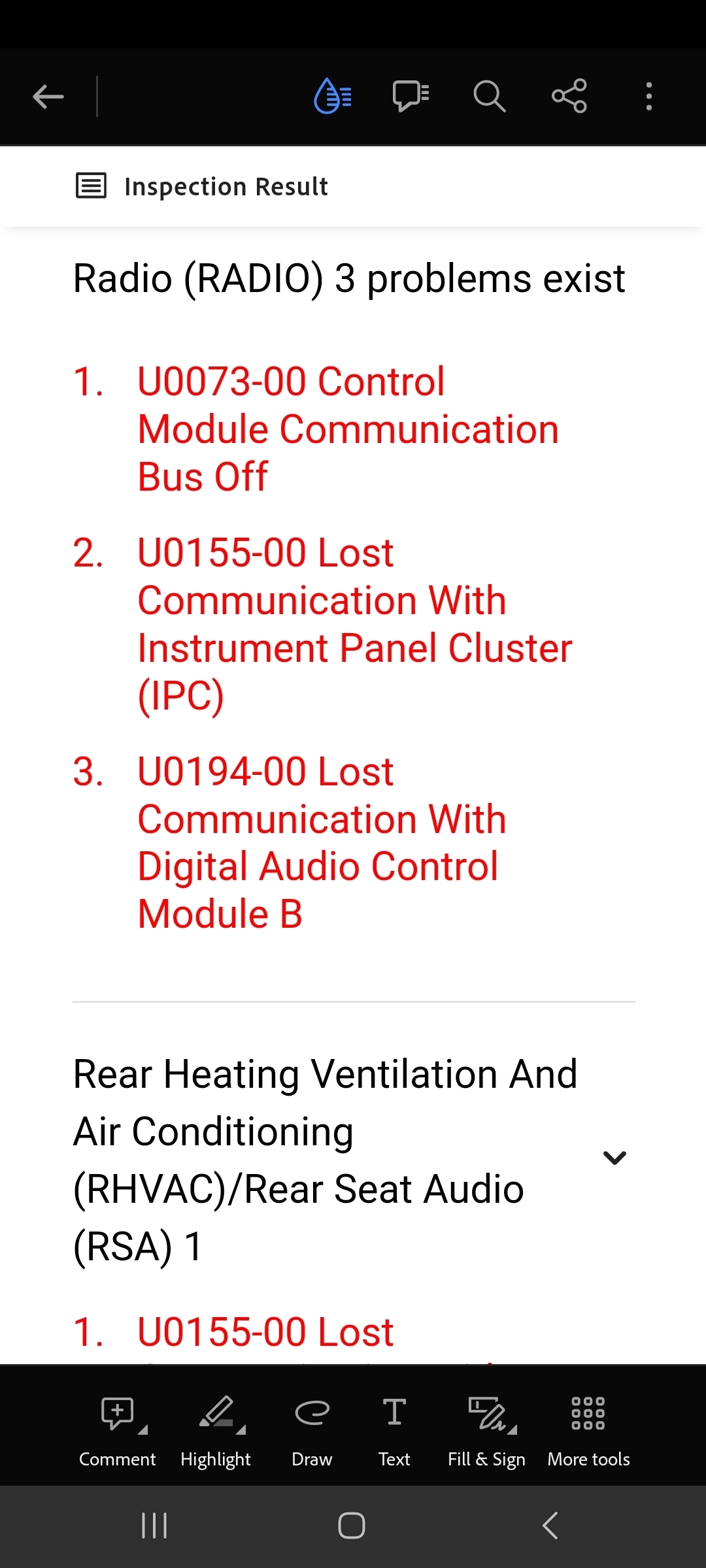
Task: Go to the home screen
Action: coord(352,1526)
